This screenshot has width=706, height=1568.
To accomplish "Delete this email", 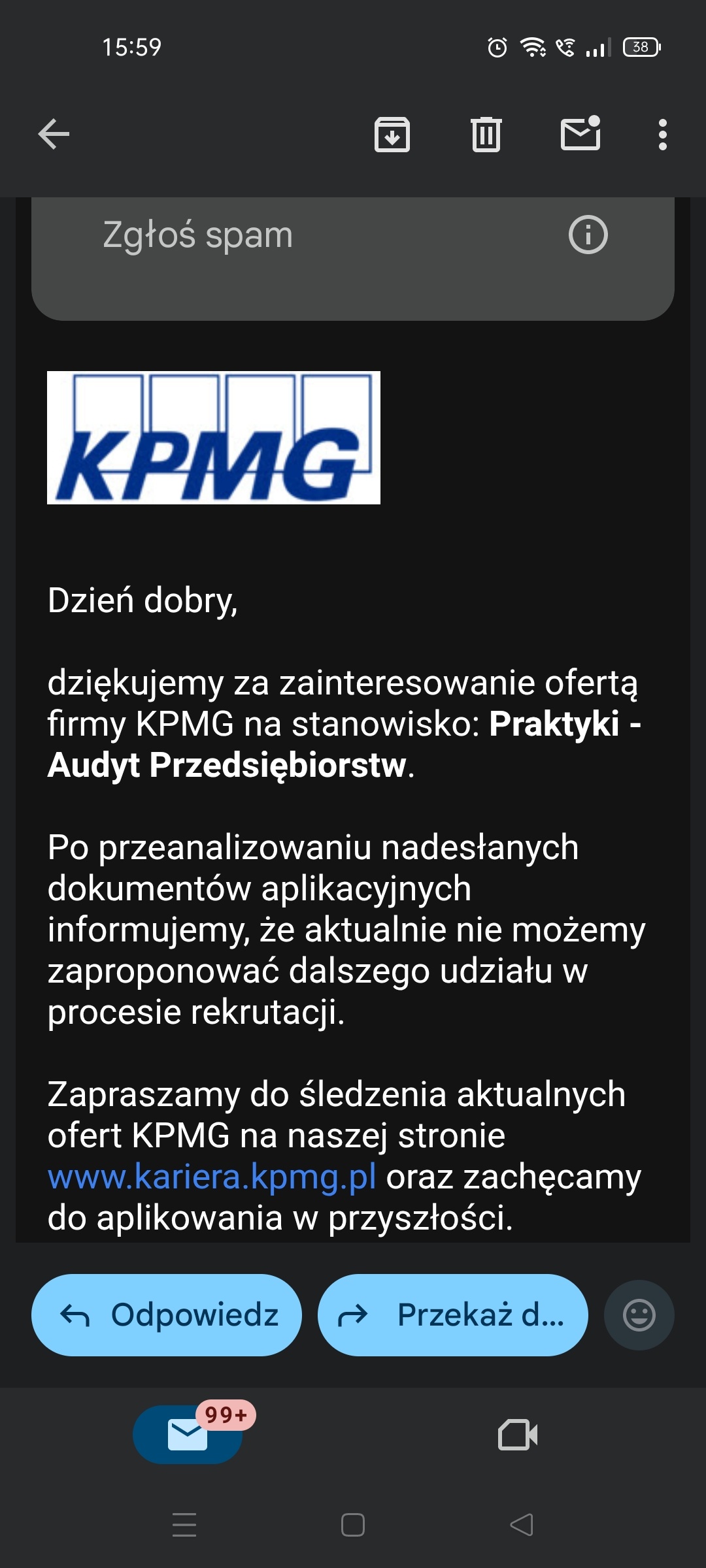I will (486, 135).
